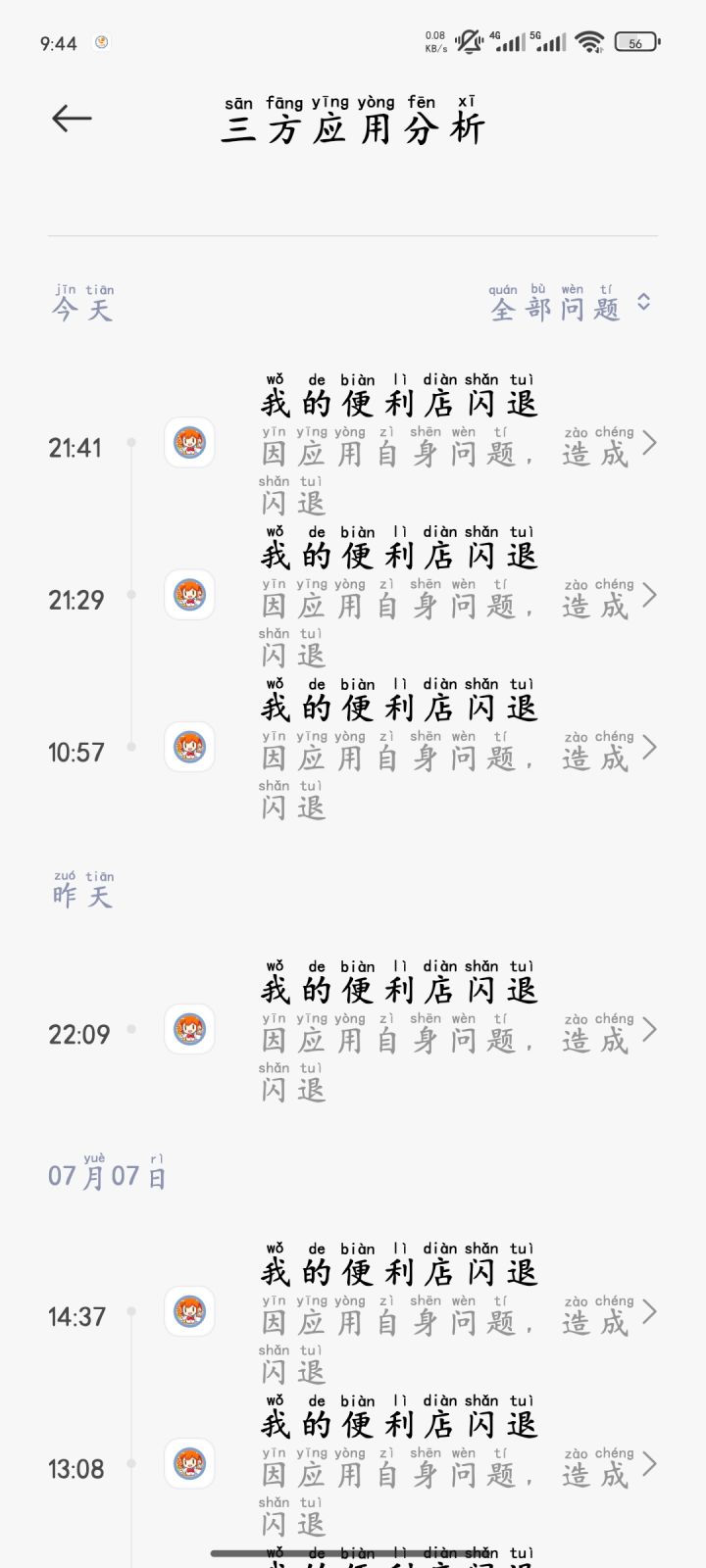The height and width of the screenshot is (1568, 706).
Task: Open the 13:08 我的便利店闪退 record
Action: (x=399, y=1465)
